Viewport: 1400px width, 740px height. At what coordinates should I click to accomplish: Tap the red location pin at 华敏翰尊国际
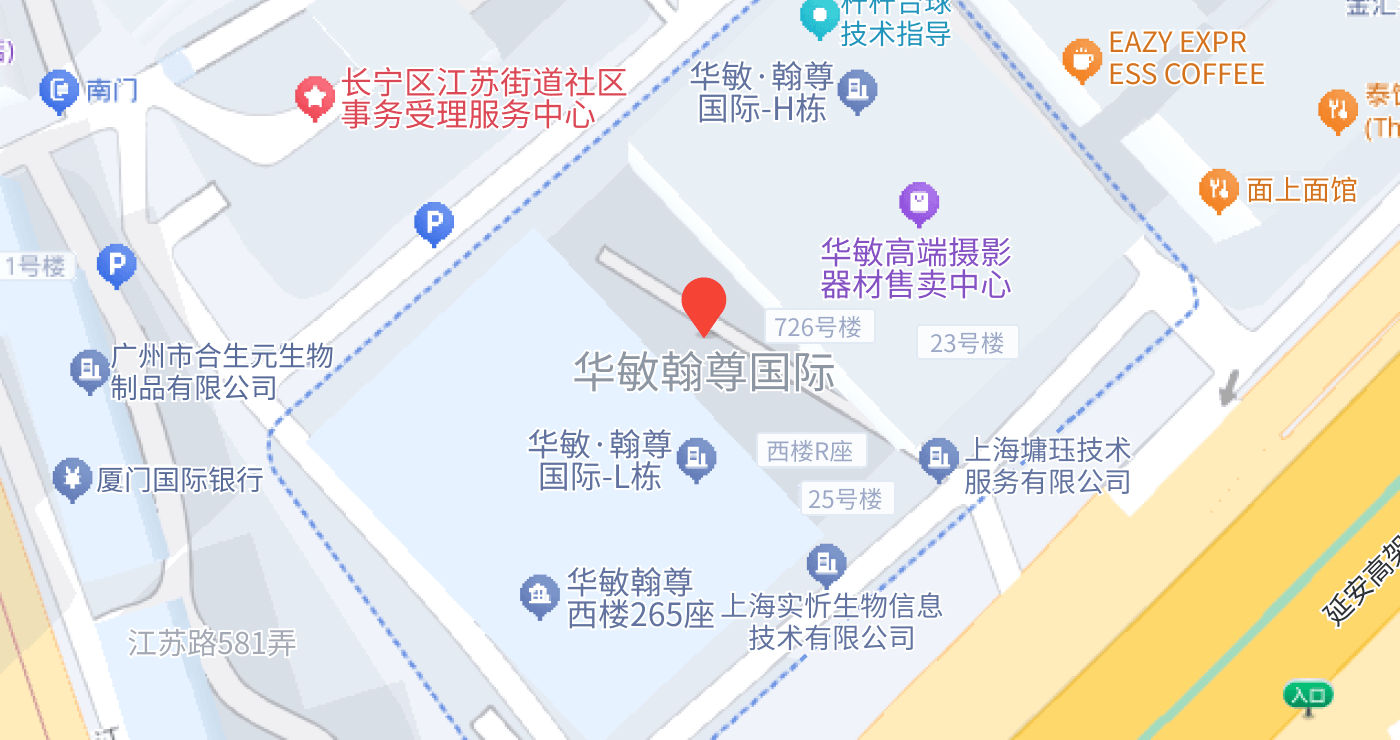click(x=704, y=304)
